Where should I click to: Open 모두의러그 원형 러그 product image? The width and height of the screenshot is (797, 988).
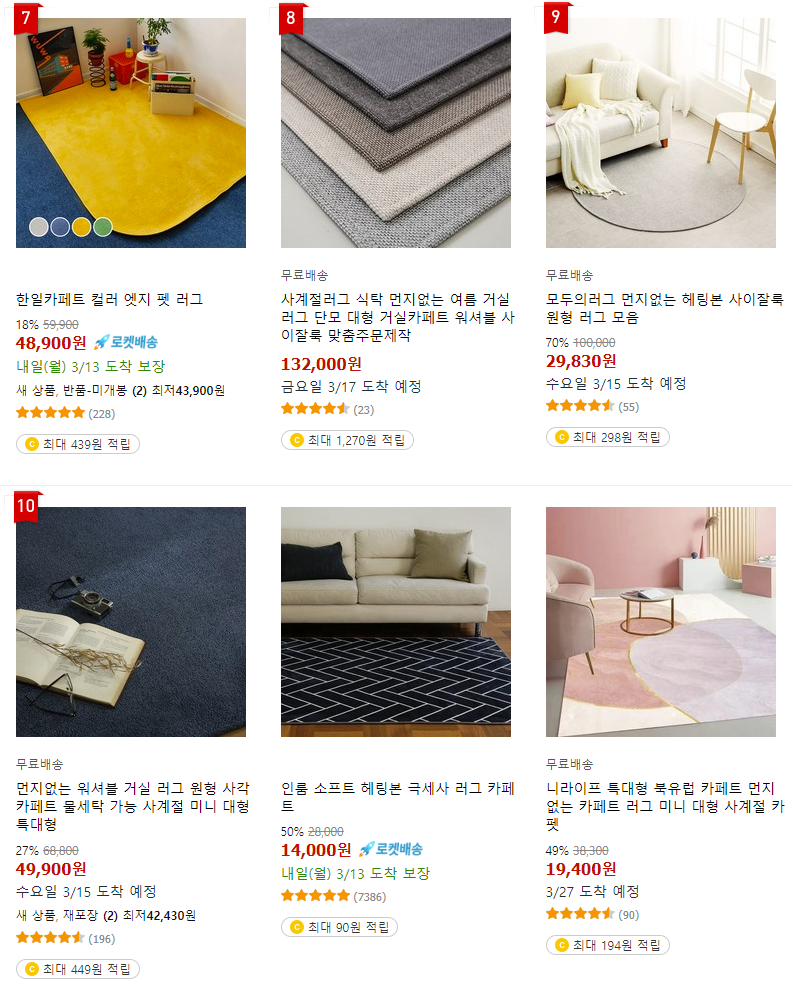pos(660,132)
